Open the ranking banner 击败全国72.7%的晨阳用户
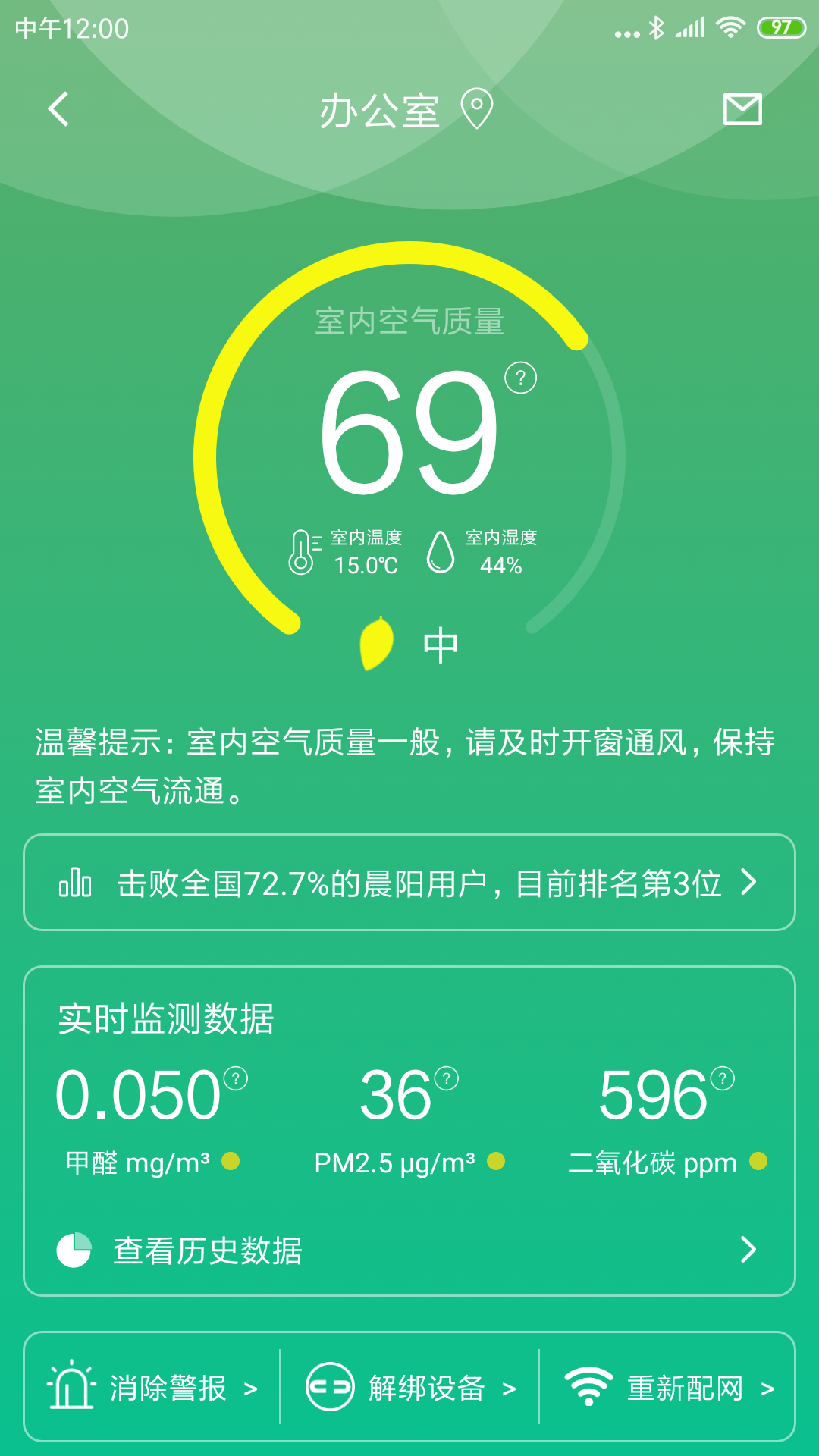The height and width of the screenshot is (1456, 819). [x=409, y=883]
